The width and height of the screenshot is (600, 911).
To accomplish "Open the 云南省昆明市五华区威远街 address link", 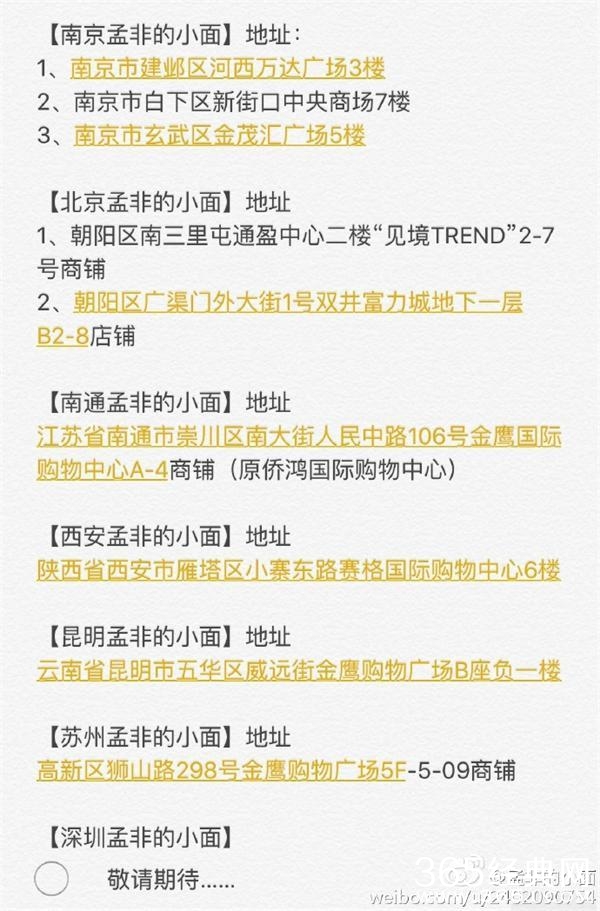I will pyautogui.click(x=298, y=671).
